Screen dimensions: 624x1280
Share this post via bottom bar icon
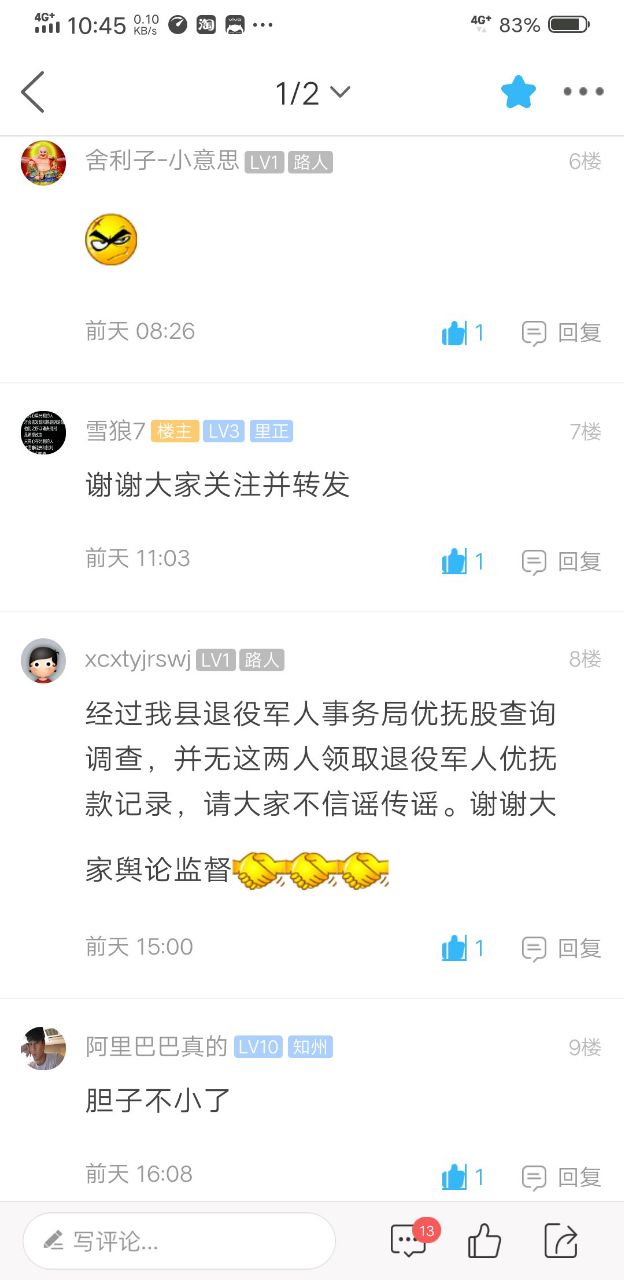coord(561,1241)
